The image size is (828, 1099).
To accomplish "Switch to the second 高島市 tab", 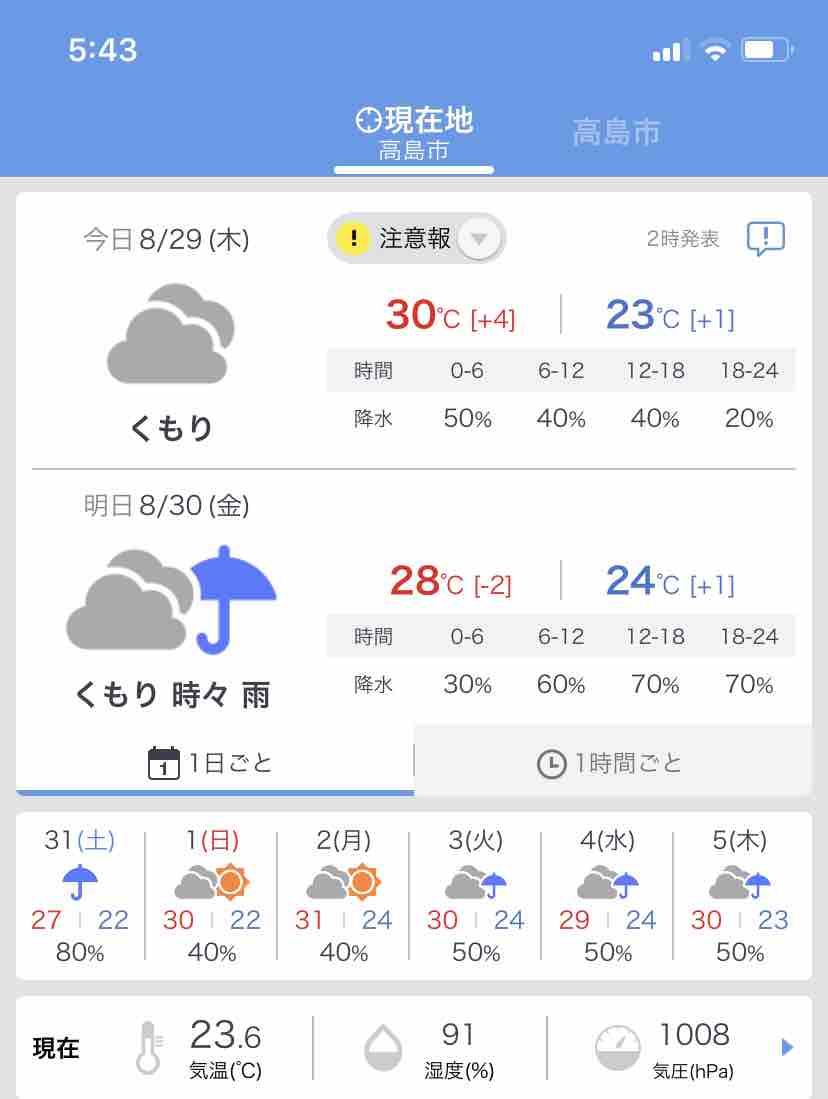I will [616, 132].
